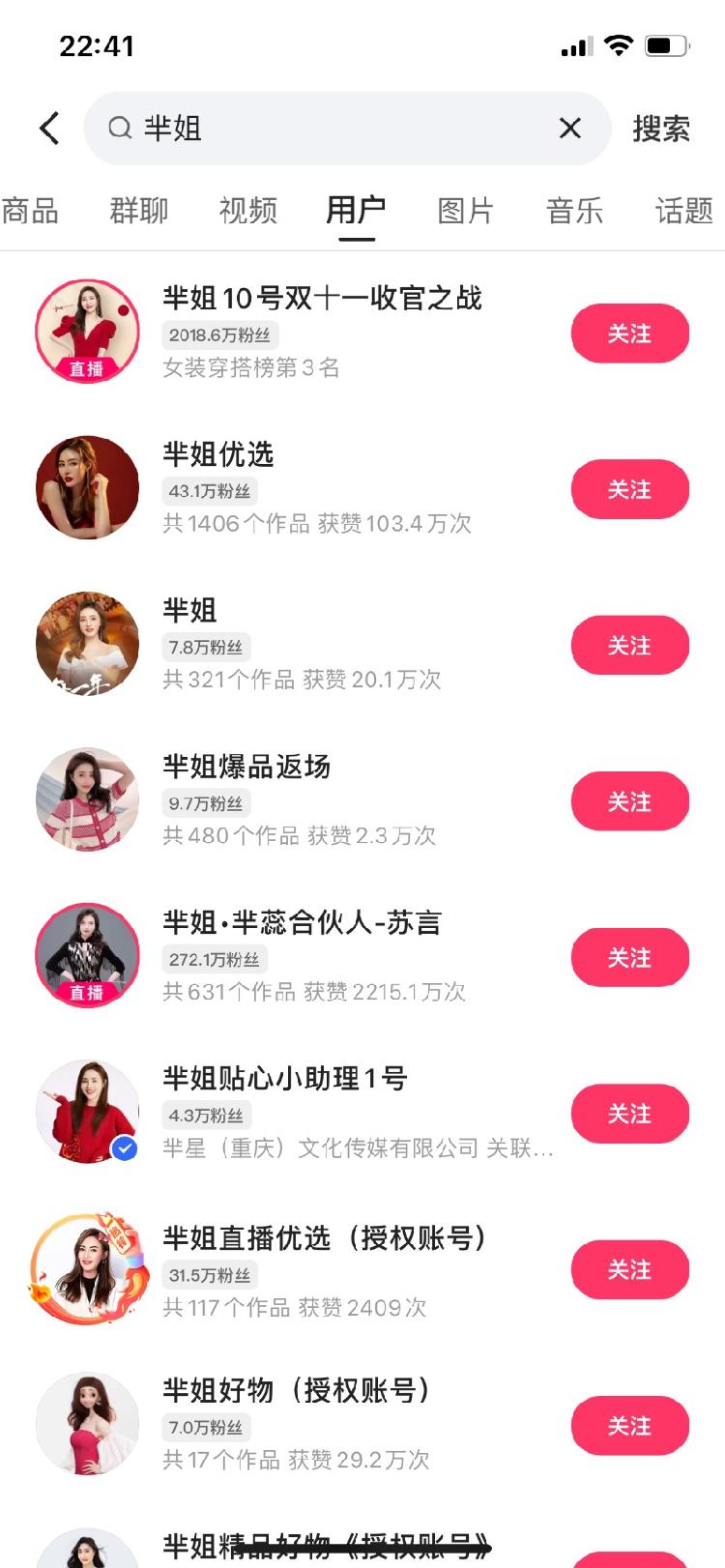Tap the 搜索 button
The height and width of the screenshot is (1568, 725).
coord(661,129)
